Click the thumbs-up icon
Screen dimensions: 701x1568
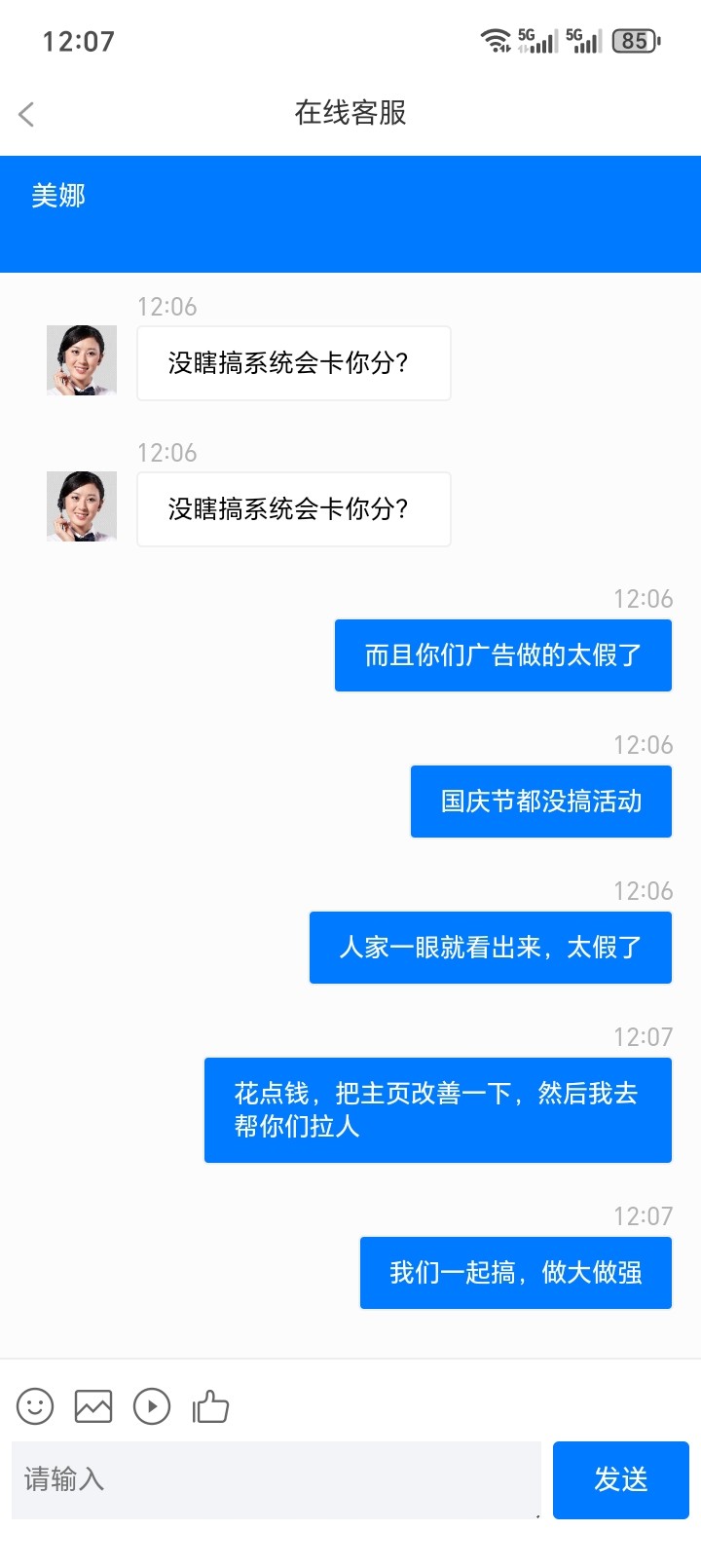[211, 1406]
